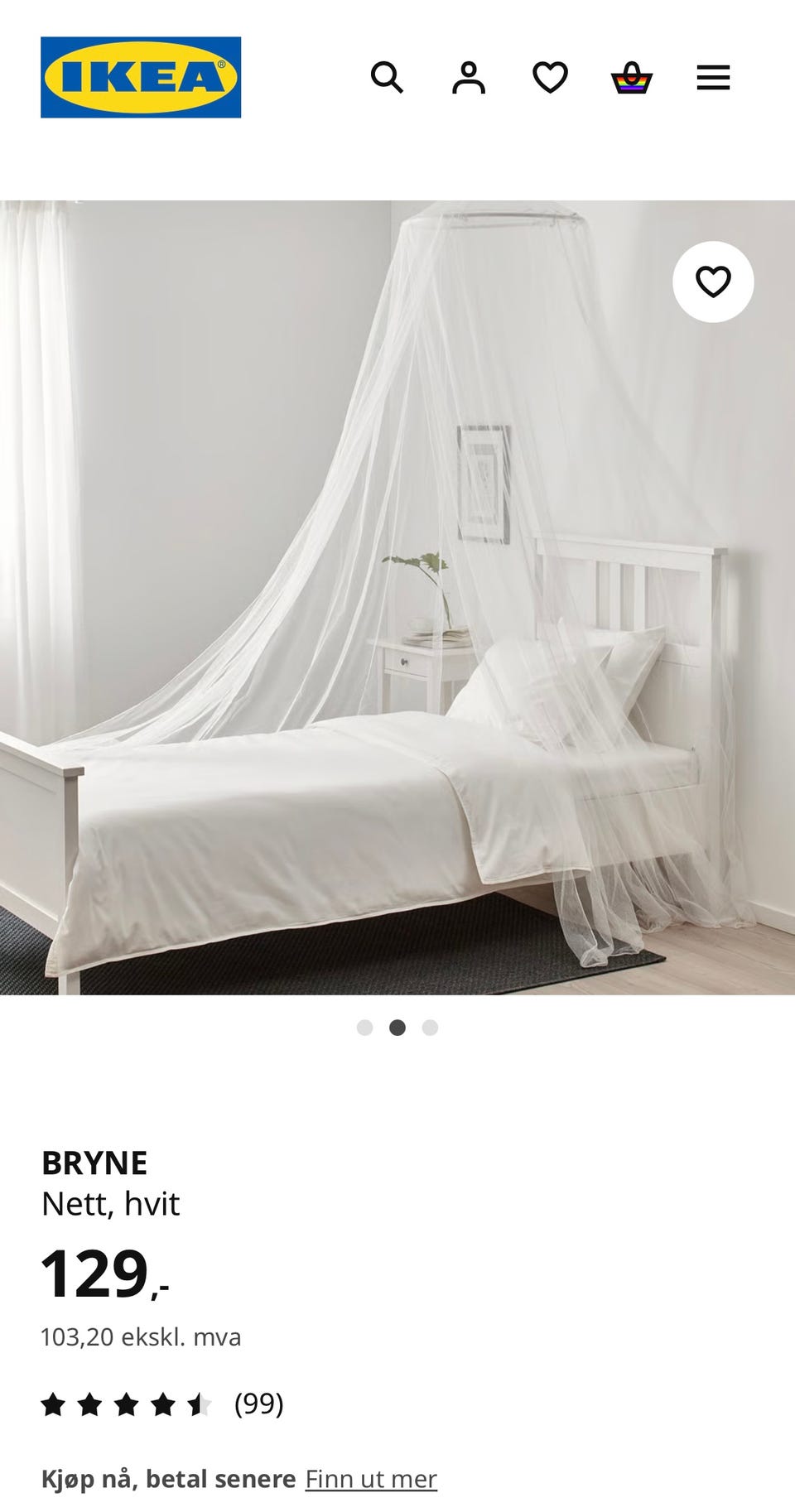This screenshot has height=1512, width=795.
Task: Open the shopping basket
Action: [632, 78]
